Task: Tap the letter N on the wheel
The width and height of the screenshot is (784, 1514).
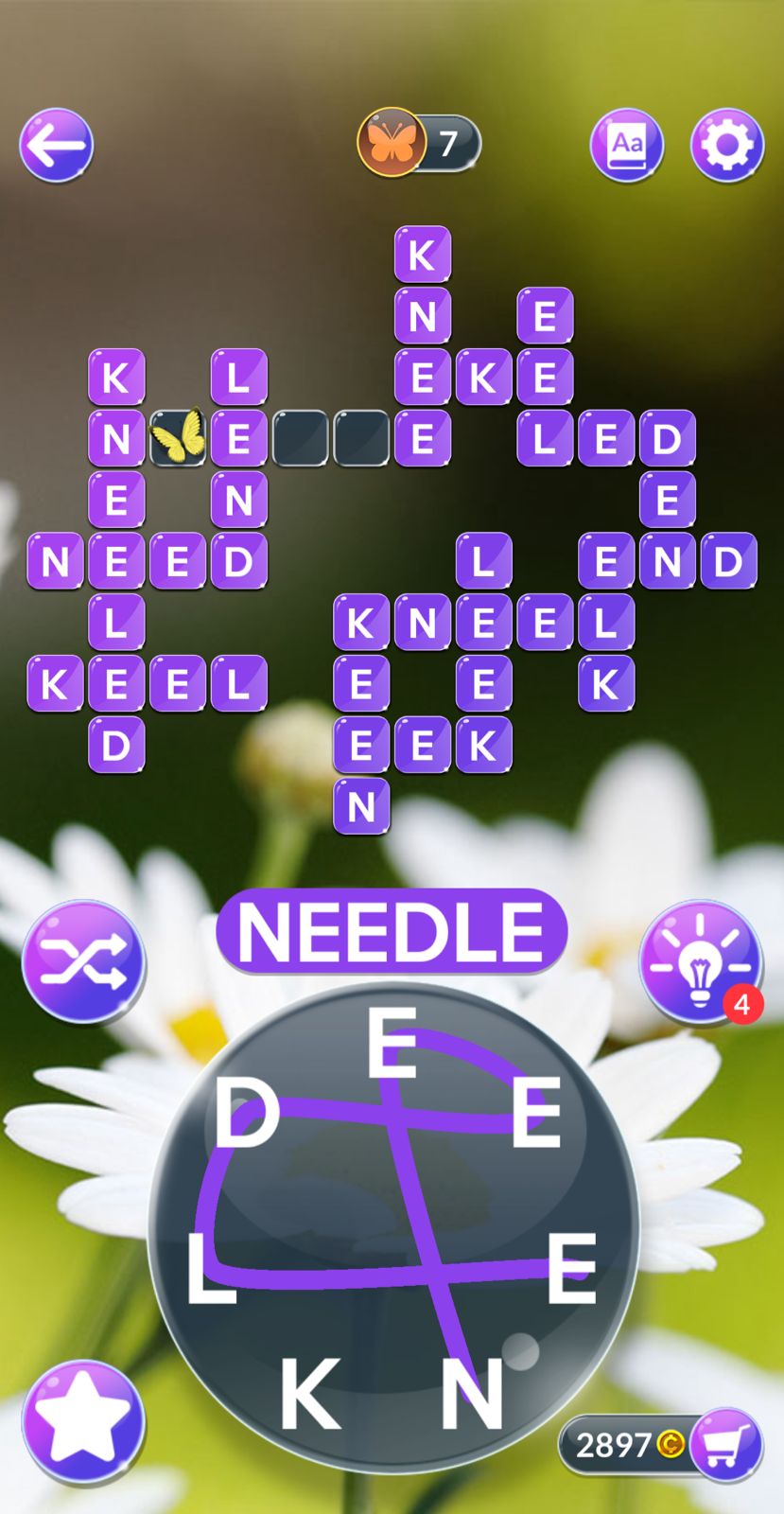Action: [x=472, y=1393]
